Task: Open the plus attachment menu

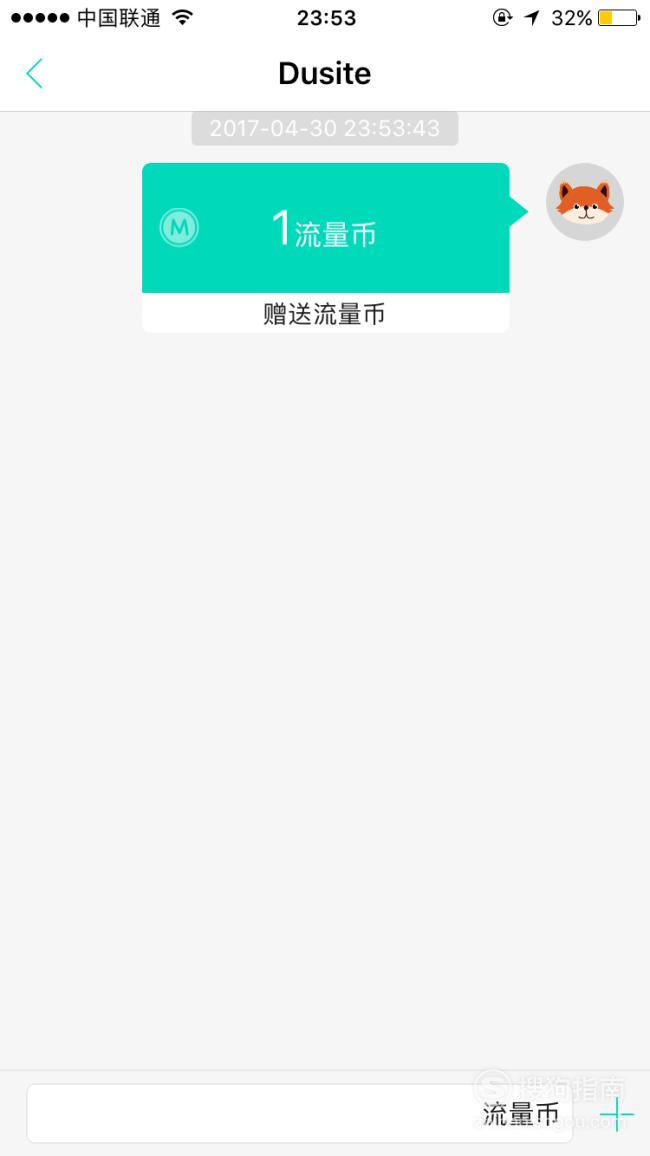Action: point(616,1113)
